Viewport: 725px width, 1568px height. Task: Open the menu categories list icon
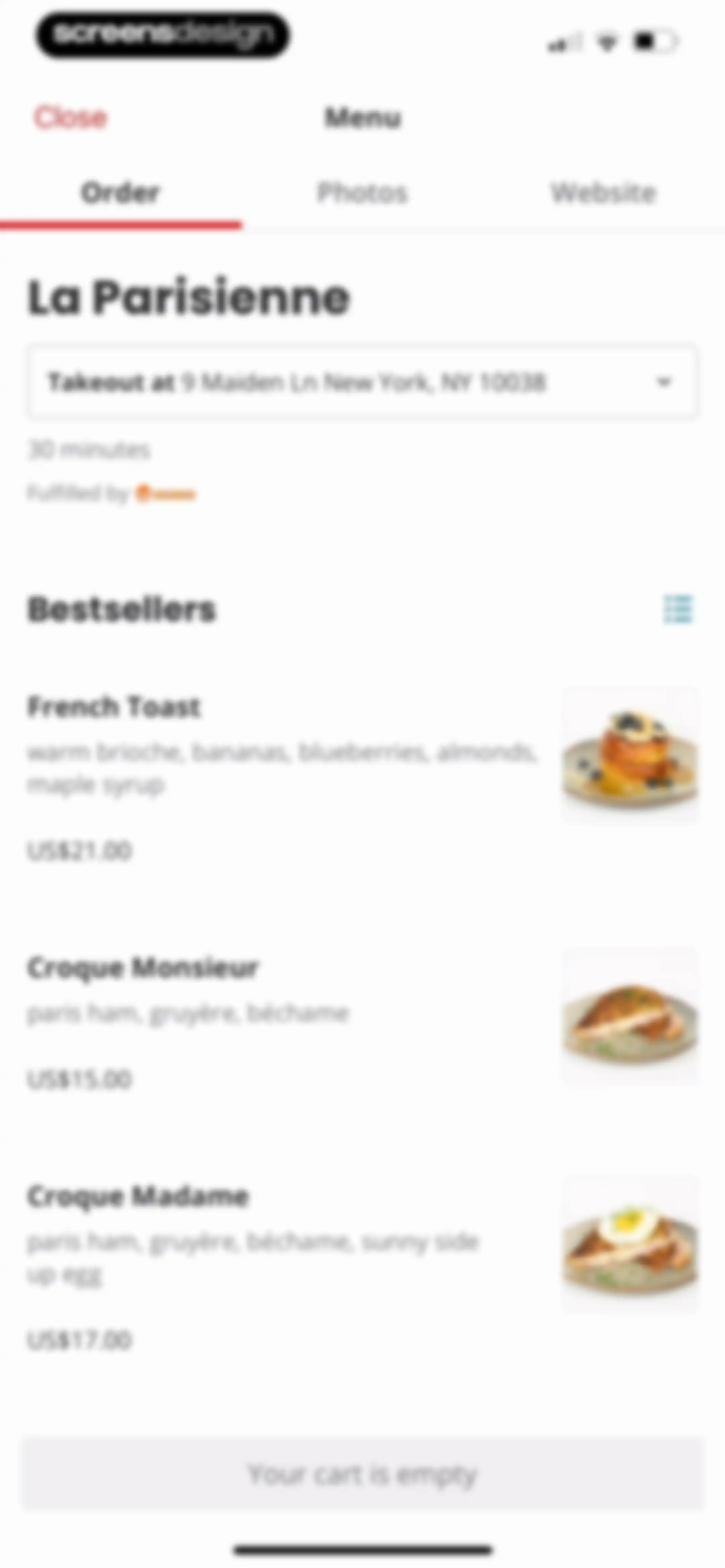click(x=678, y=609)
